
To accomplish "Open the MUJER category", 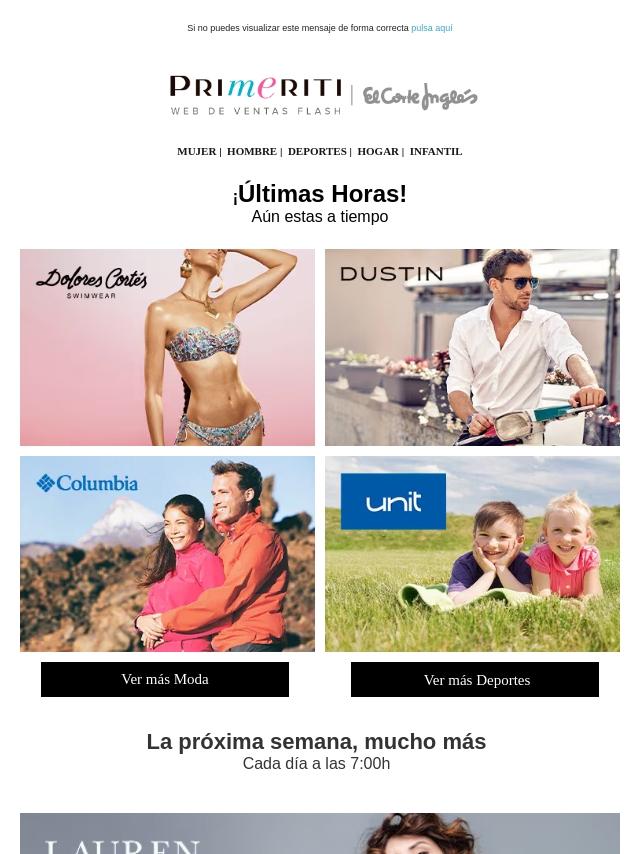I will (x=196, y=151).
